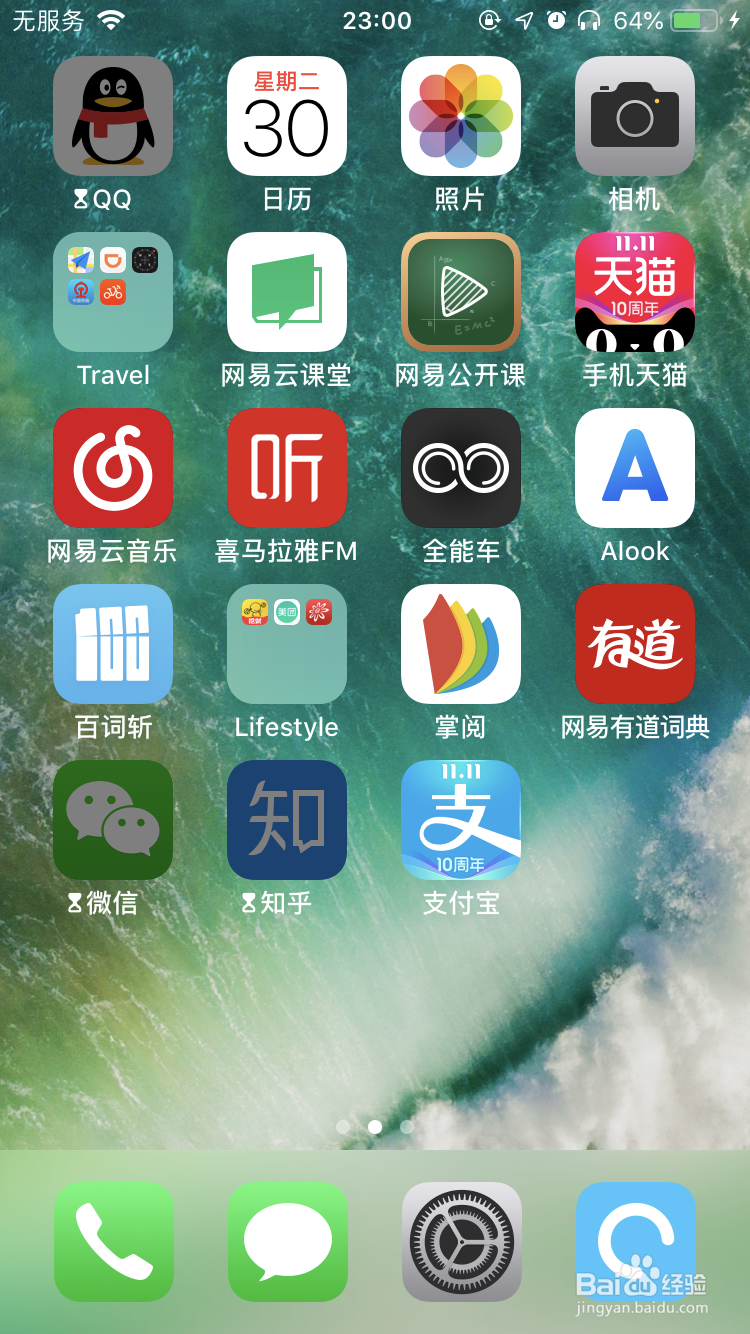750x1334 pixels.
Task: Open the QQ app
Action: 113,116
